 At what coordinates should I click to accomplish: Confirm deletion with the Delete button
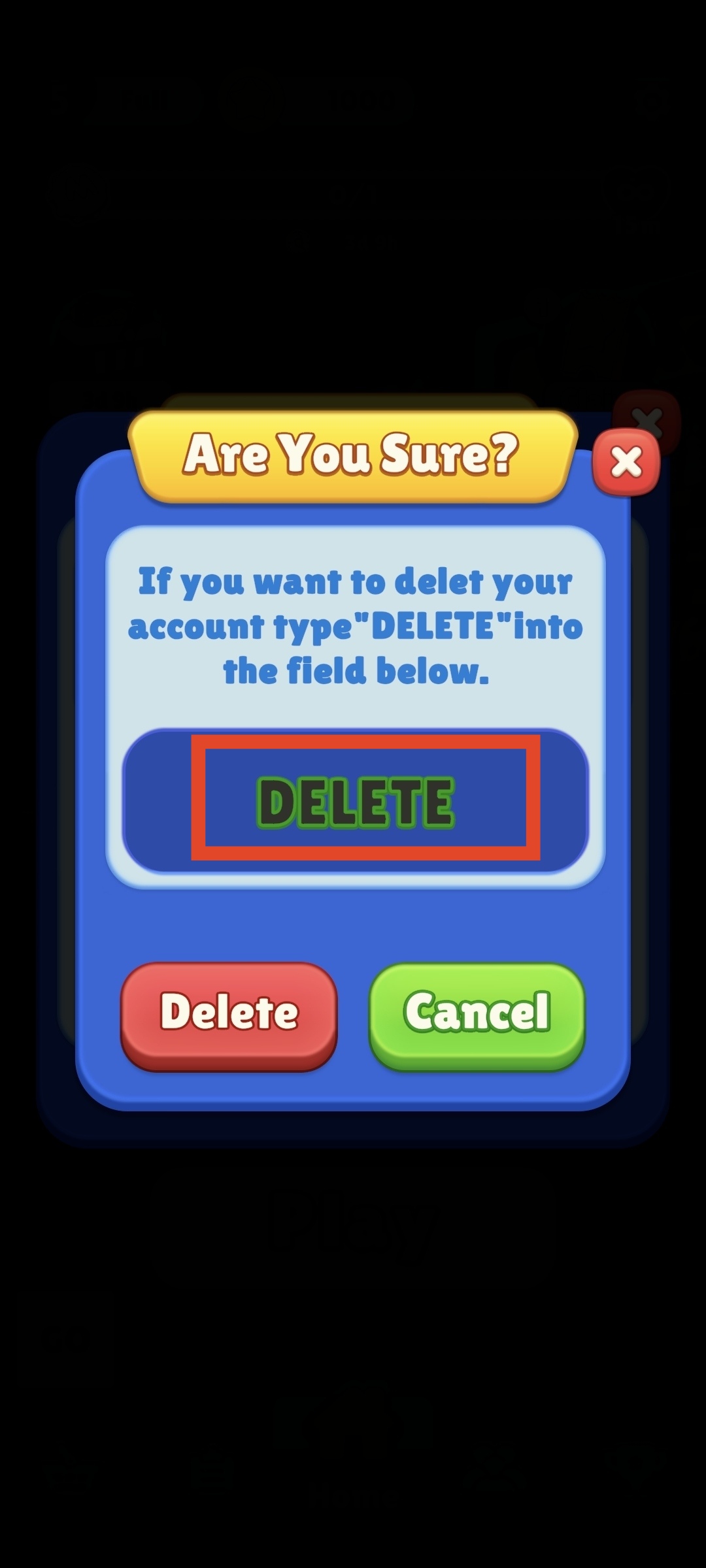pyautogui.click(x=227, y=1011)
